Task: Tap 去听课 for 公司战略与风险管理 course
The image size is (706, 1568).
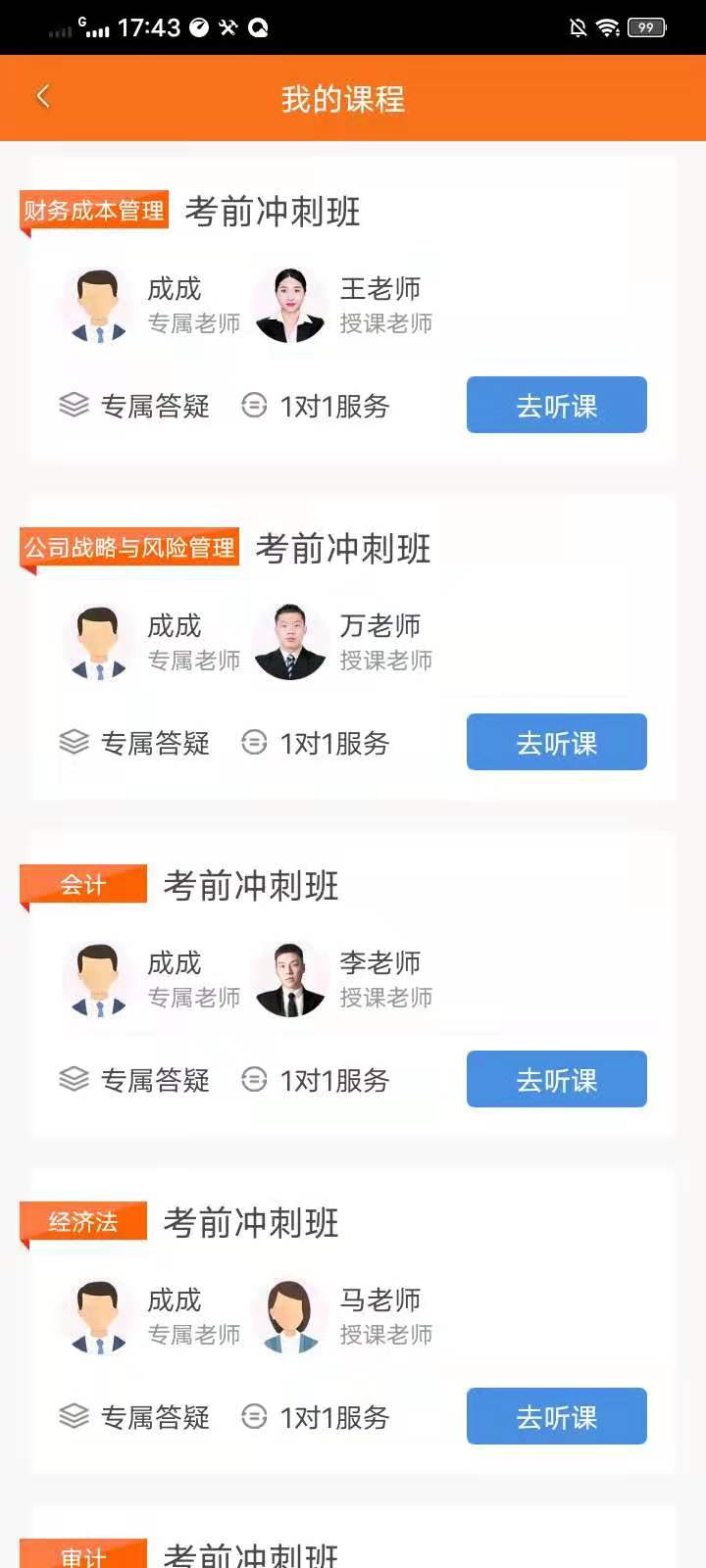Action: coord(556,742)
